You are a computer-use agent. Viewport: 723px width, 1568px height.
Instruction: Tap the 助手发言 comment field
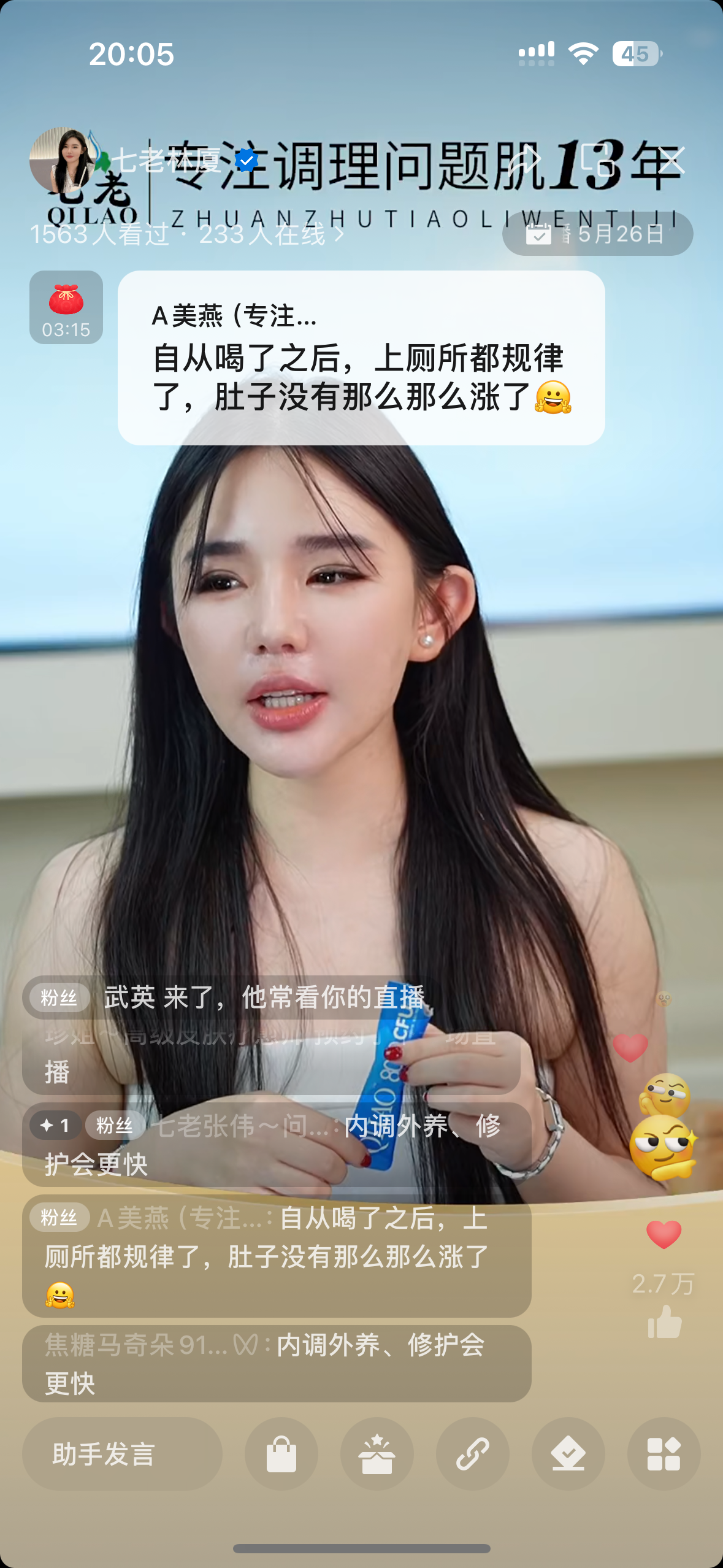click(x=122, y=1453)
